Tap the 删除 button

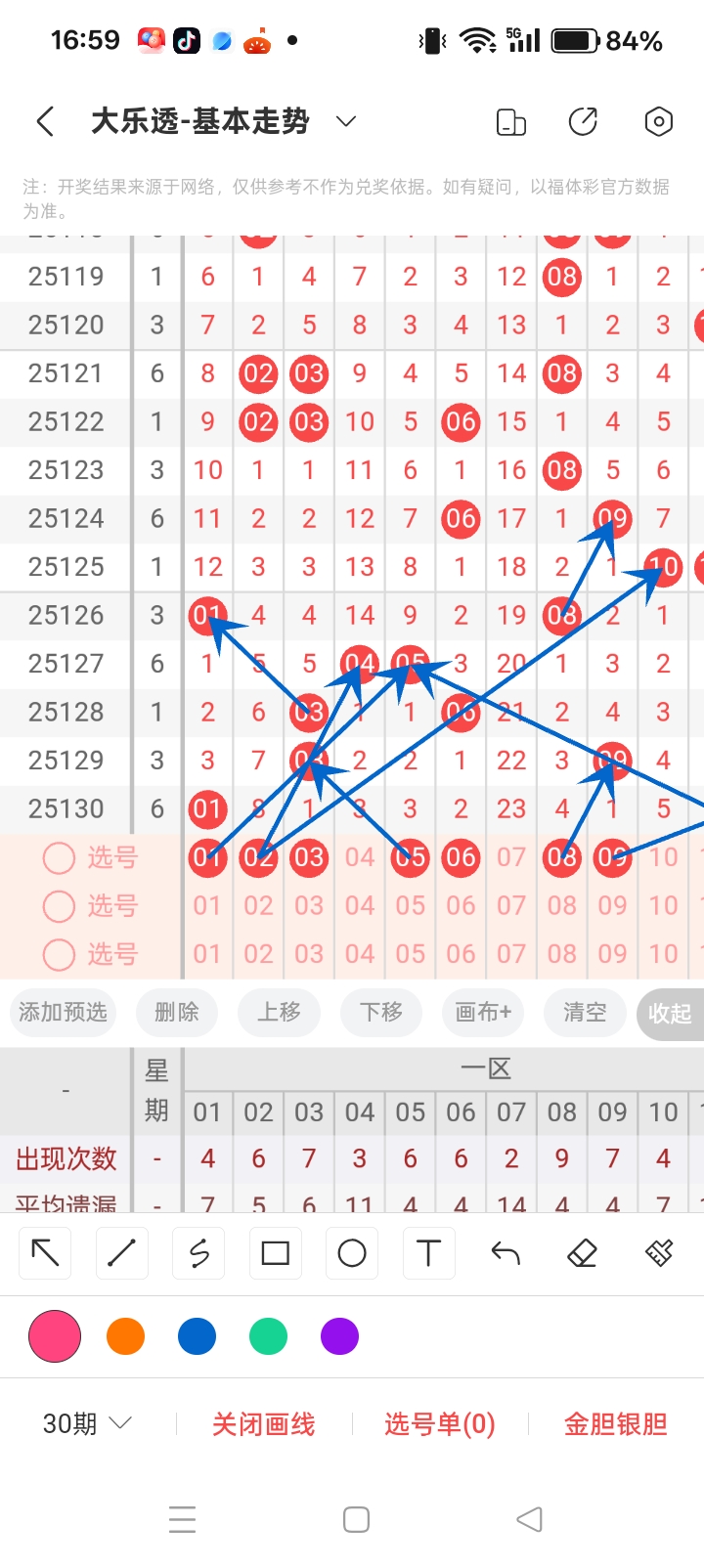click(x=177, y=1012)
